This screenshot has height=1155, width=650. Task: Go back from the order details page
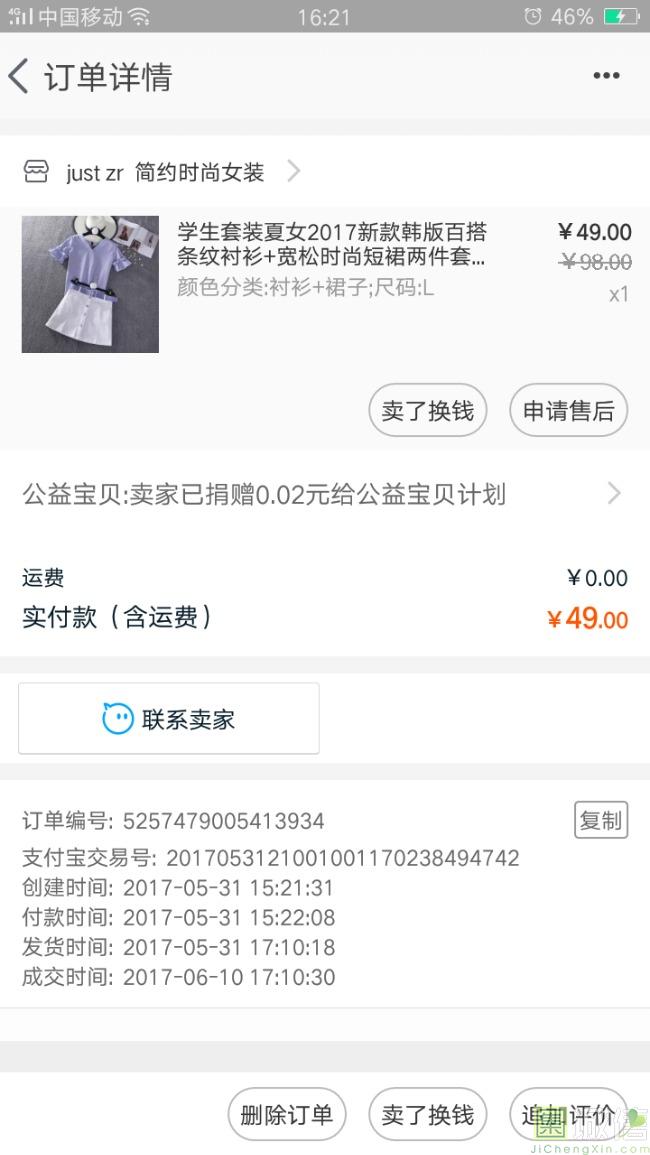tap(19, 77)
